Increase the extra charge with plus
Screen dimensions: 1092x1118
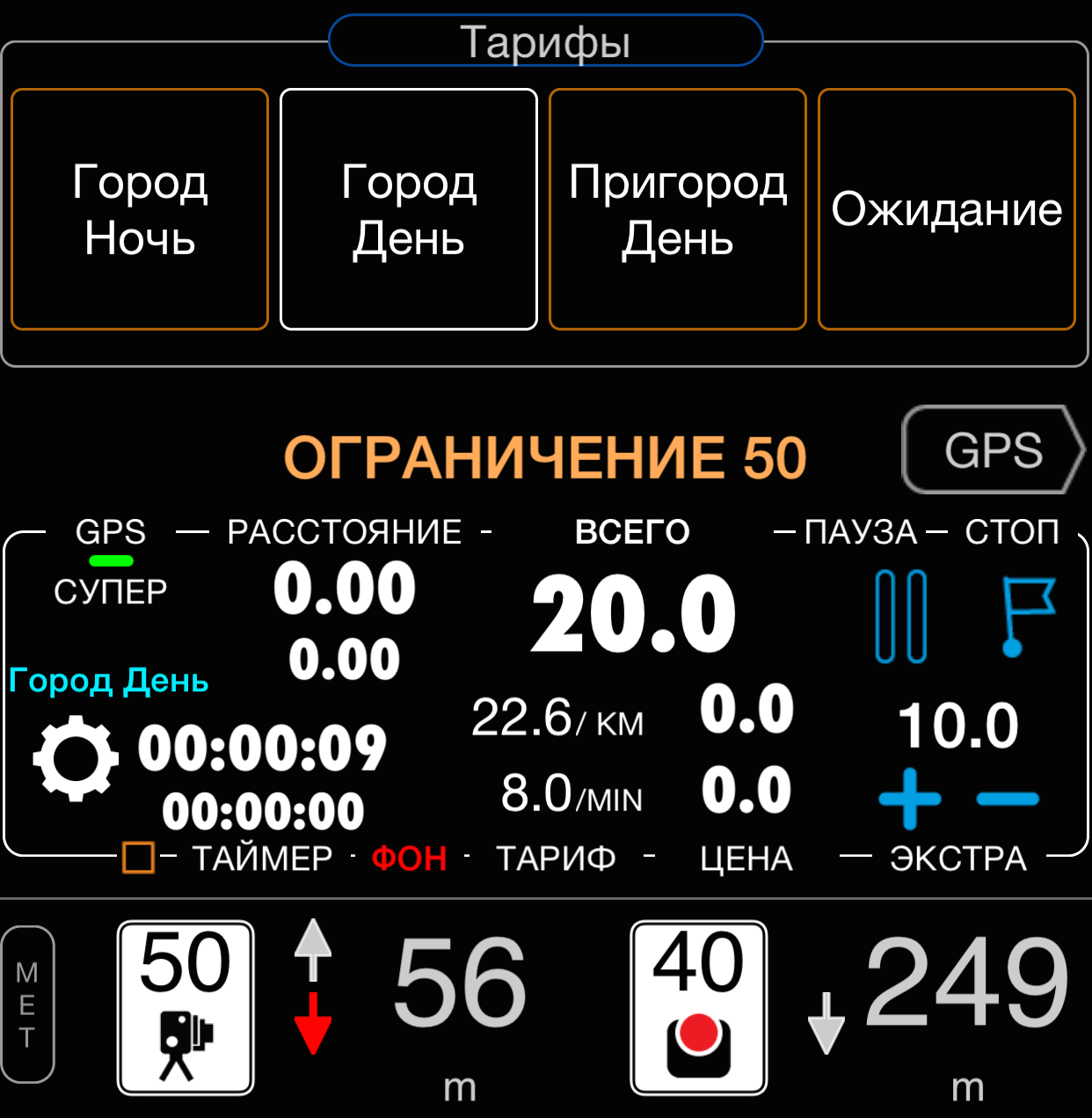point(909,799)
